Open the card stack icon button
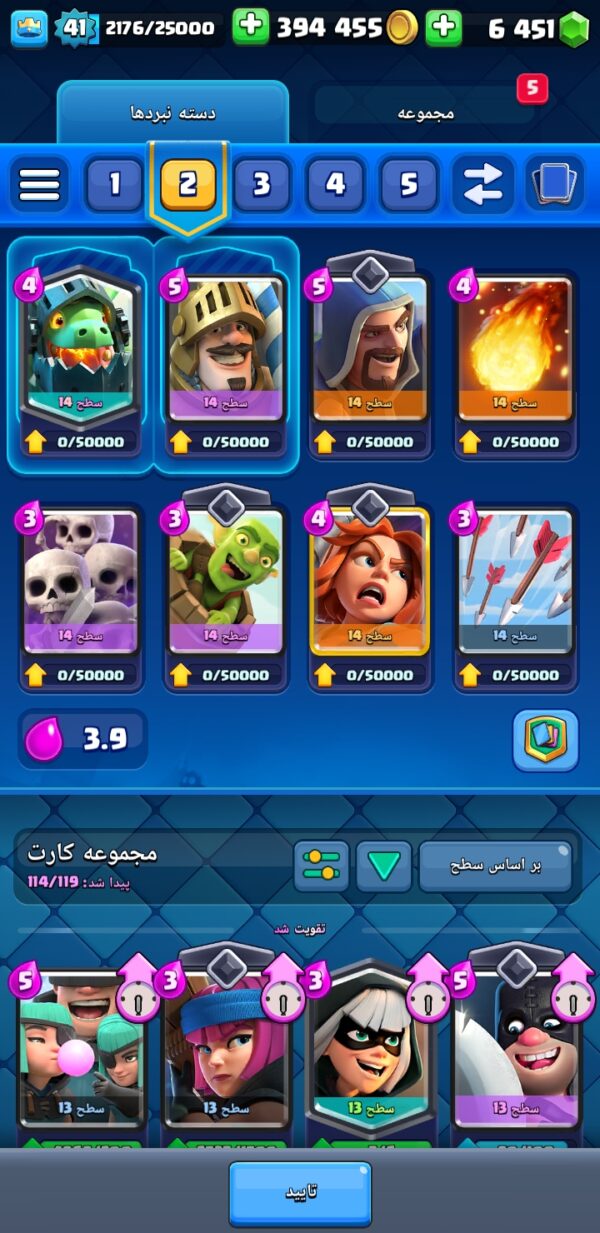This screenshot has height=1233, width=600. point(555,185)
